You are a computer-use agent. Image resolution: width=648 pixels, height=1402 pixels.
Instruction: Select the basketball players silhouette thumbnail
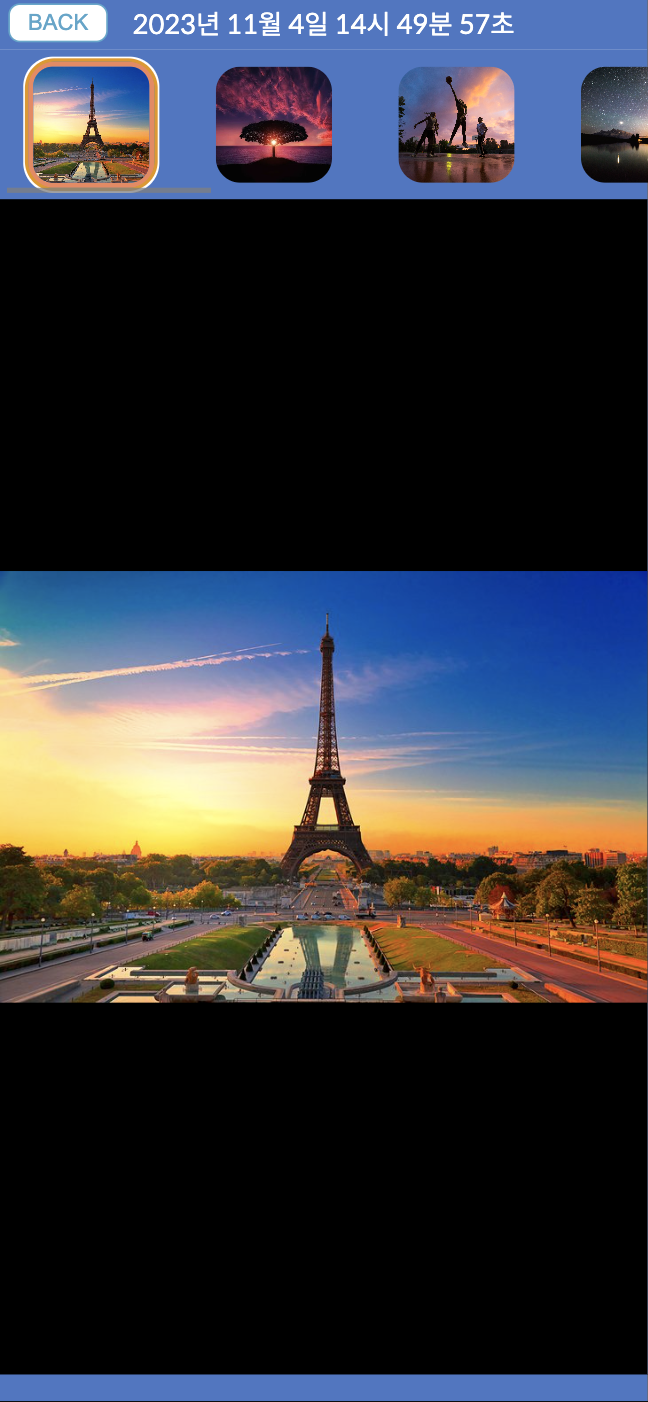click(x=456, y=124)
